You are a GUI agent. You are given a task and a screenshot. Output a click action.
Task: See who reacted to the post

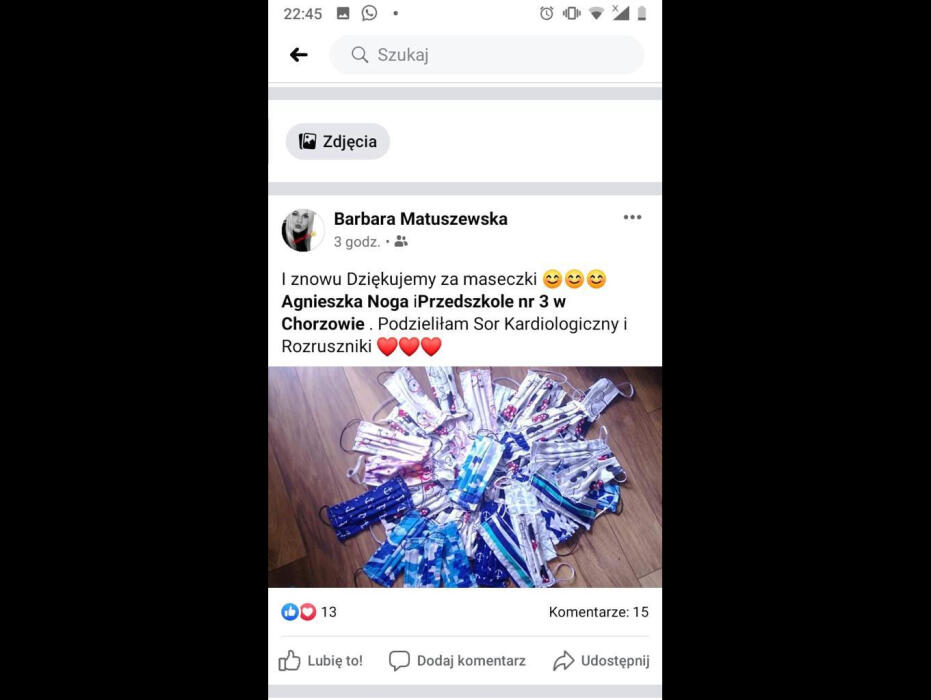pyautogui.click(x=309, y=612)
